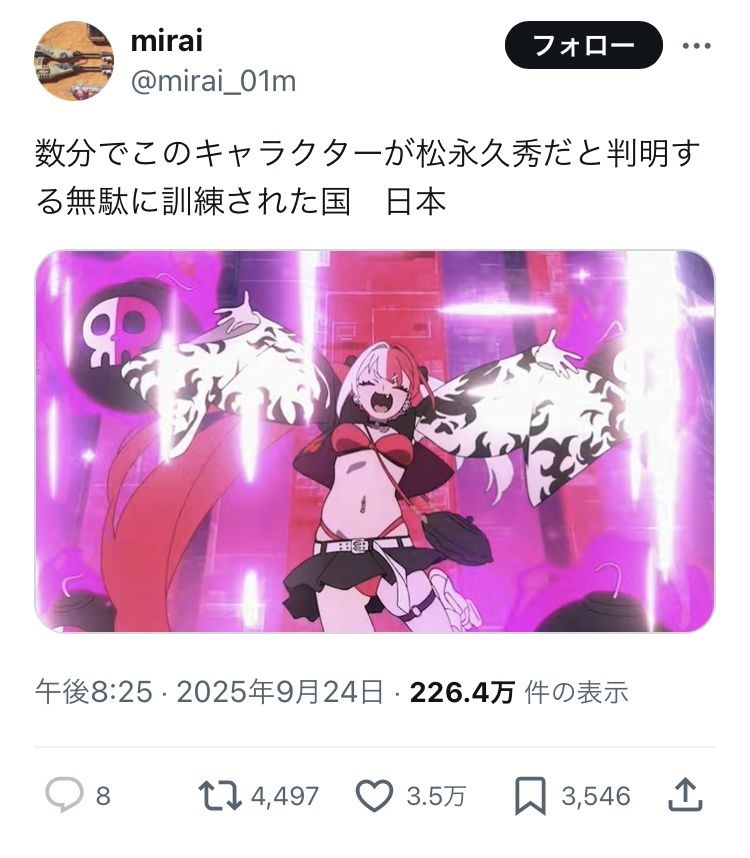Bookmark mirai's post
750x858 pixels.
529,796
